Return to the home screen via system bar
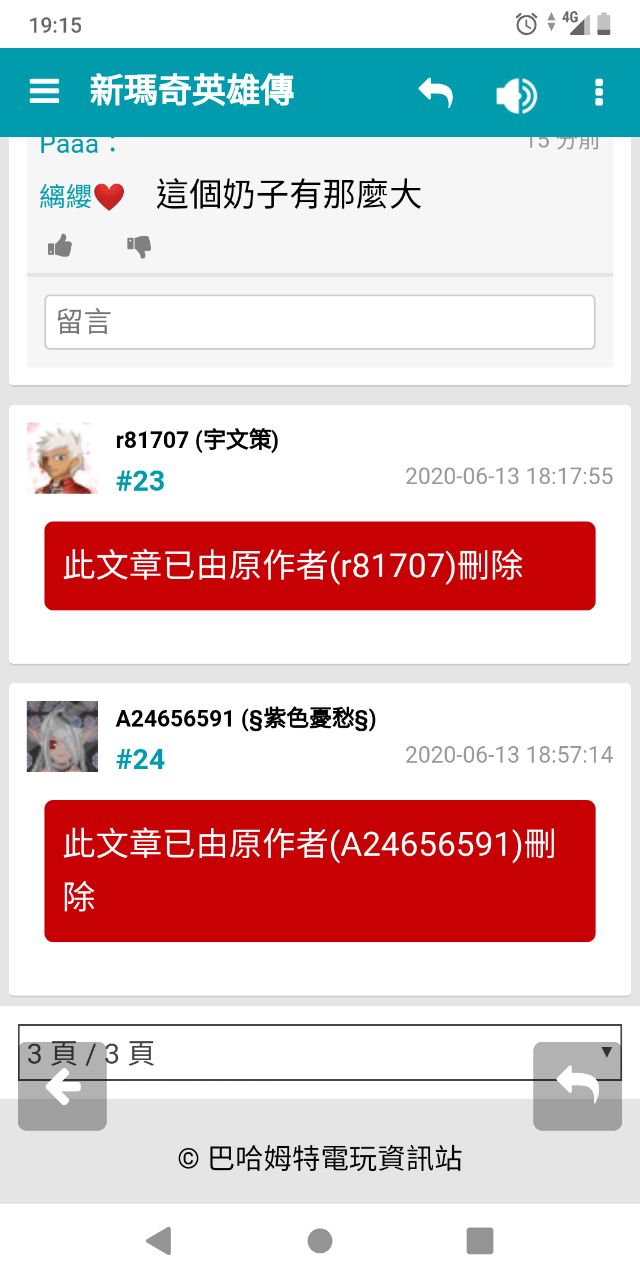 pos(320,1241)
